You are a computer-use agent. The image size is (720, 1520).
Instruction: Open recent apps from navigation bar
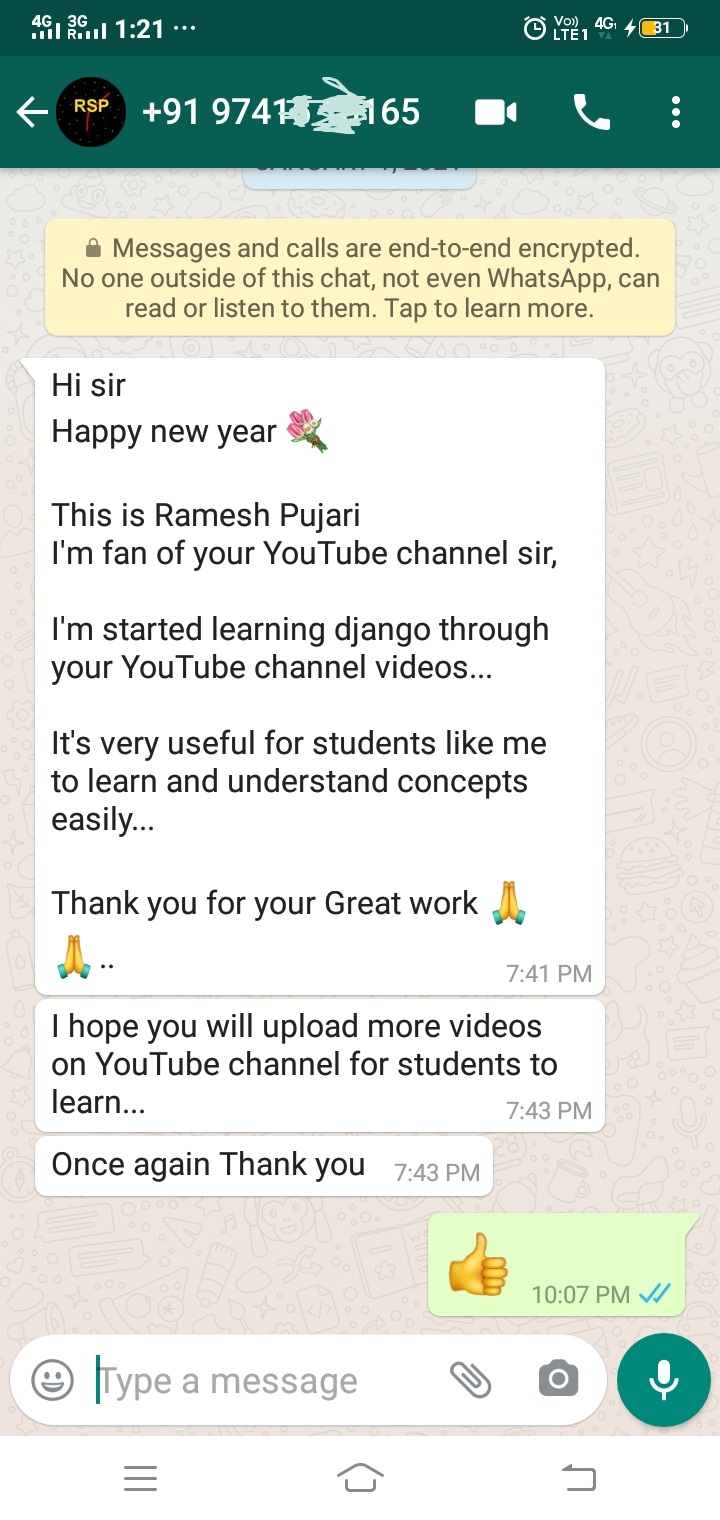click(140, 1478)
